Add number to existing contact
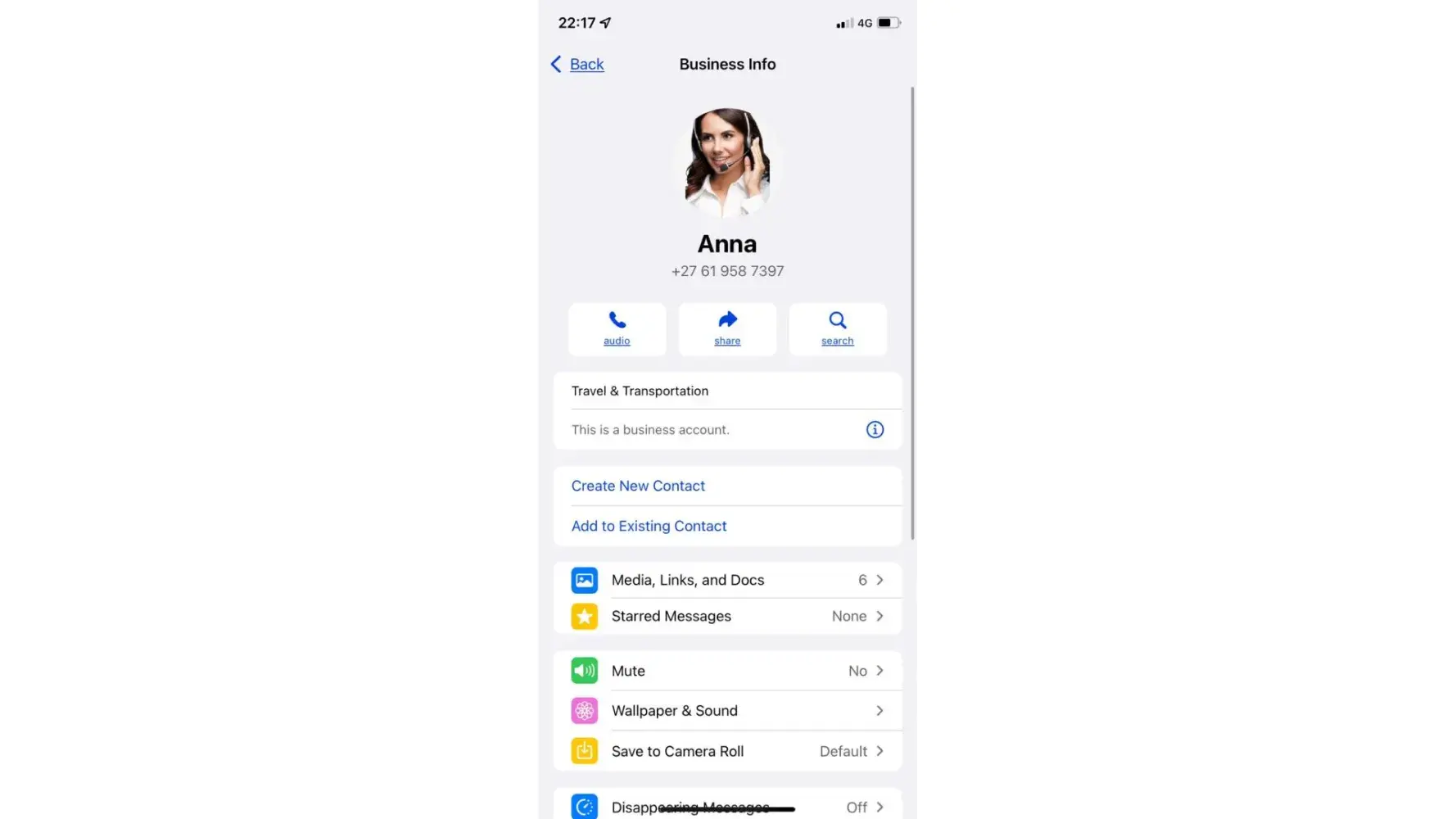The height and width of the screenshot is (819, 1456). click(x=649, y=526)
